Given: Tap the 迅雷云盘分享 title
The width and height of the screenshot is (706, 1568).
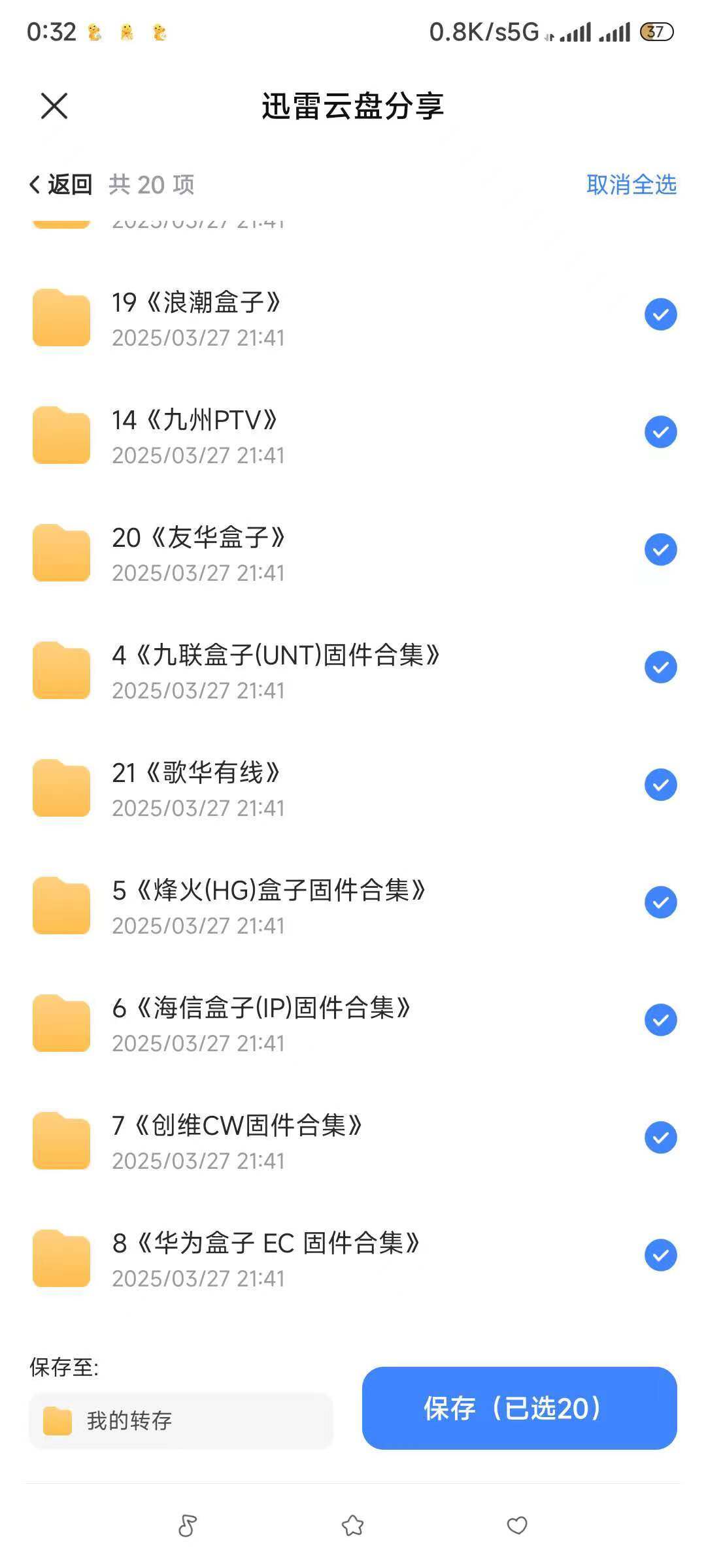Looking at the screenshot, I should click(353, 106).
